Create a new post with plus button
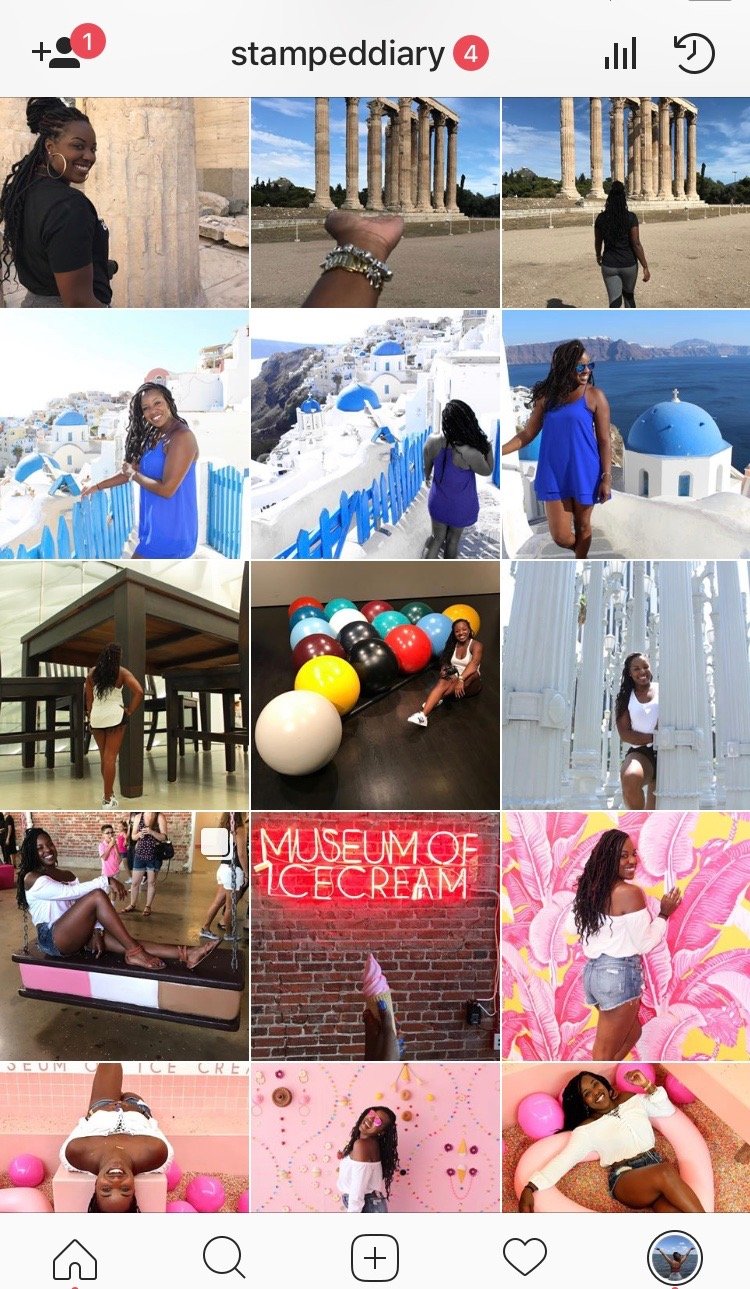This screenshot has width=750, height=1289. tap(375, 1257)
